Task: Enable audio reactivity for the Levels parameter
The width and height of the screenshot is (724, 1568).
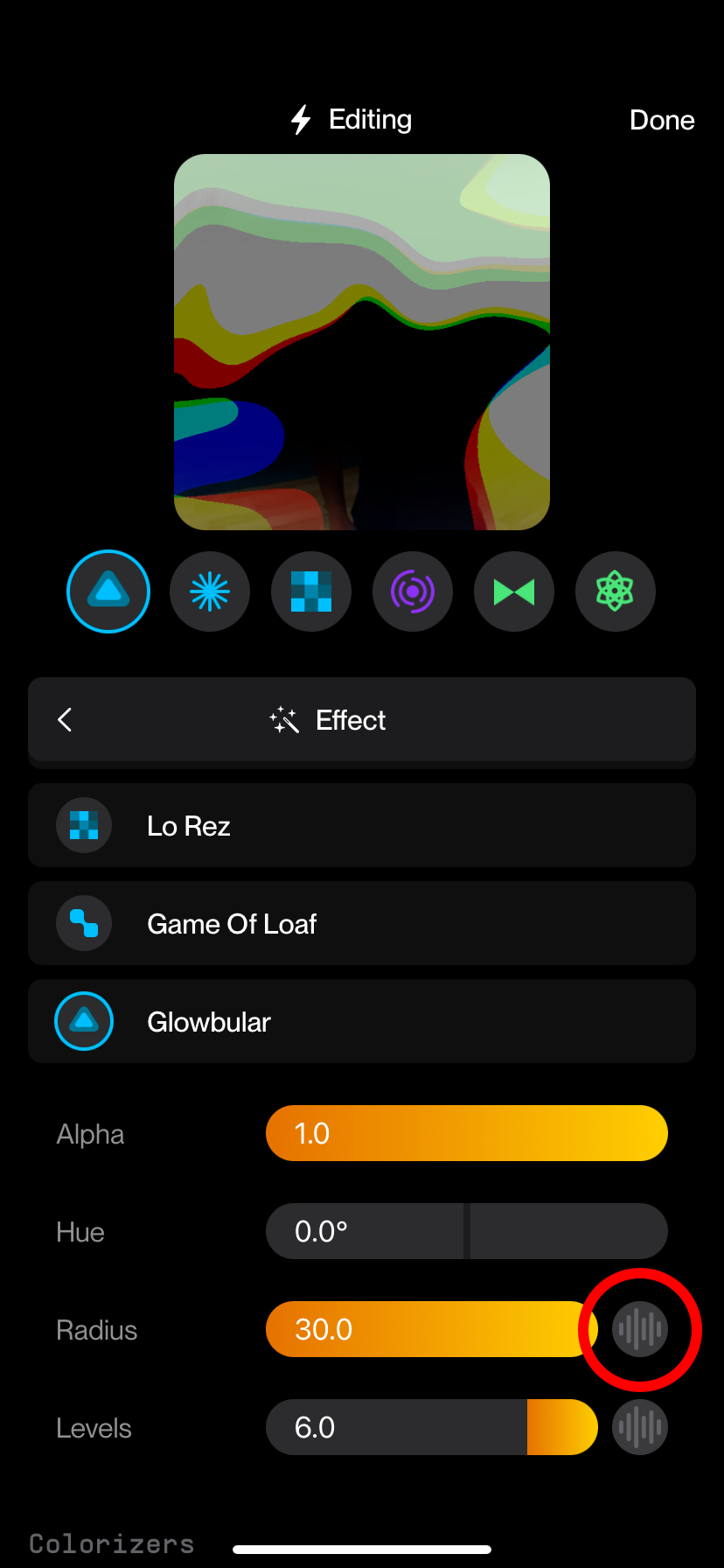Action: tap(639, 1426)
